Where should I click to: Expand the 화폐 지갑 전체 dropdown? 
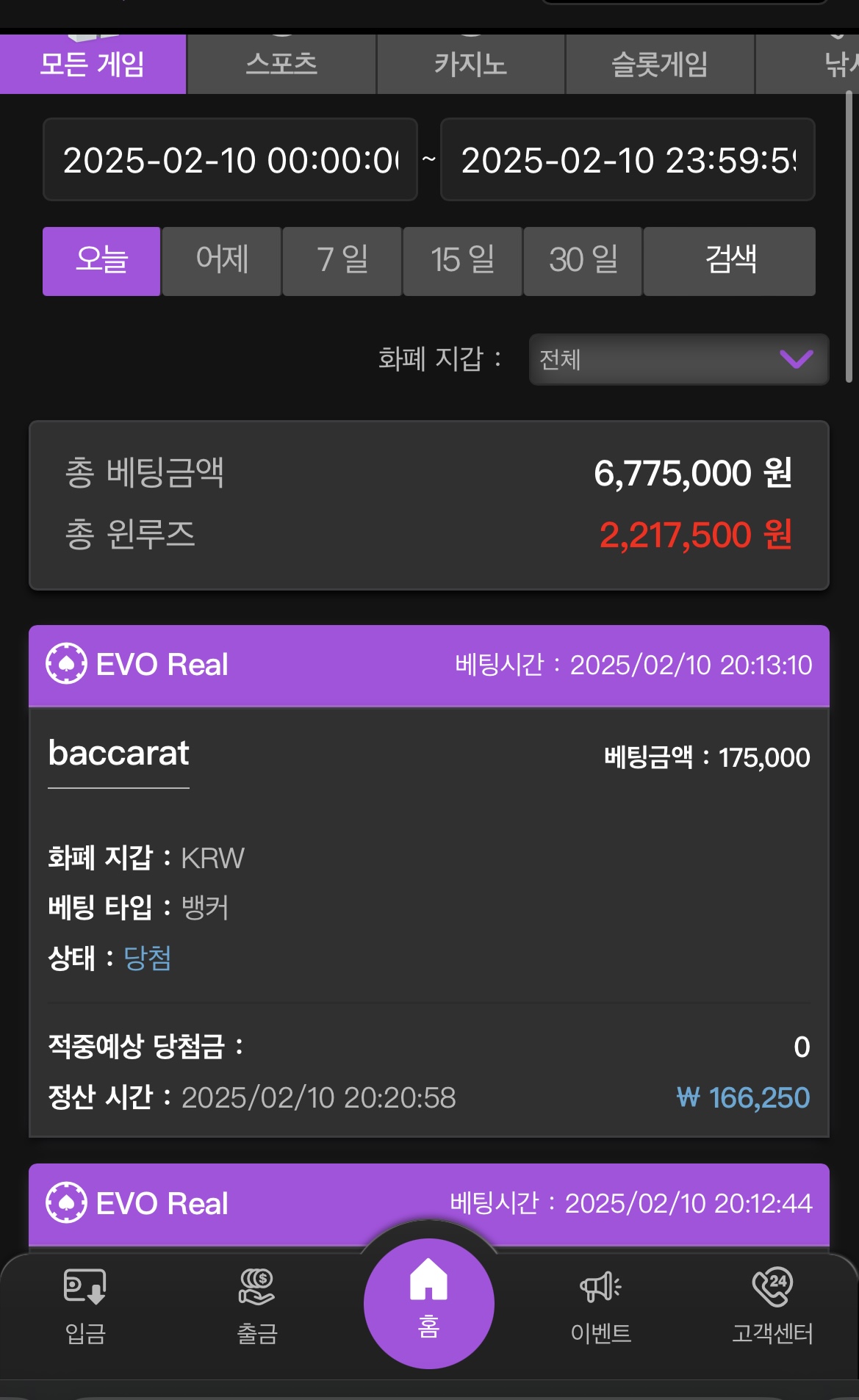pyautogui.click(x=679, y=359)
